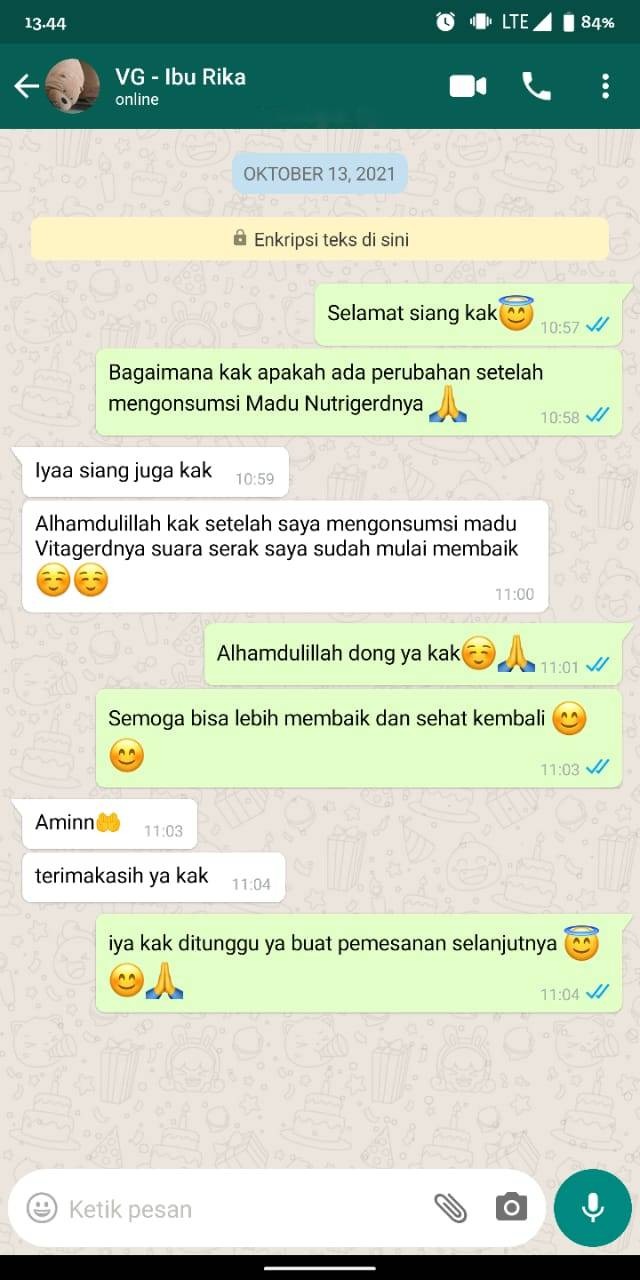Tap the microphone voice message button
This screenshot has height=1280, width=640.
click(x=593, y=1208)
